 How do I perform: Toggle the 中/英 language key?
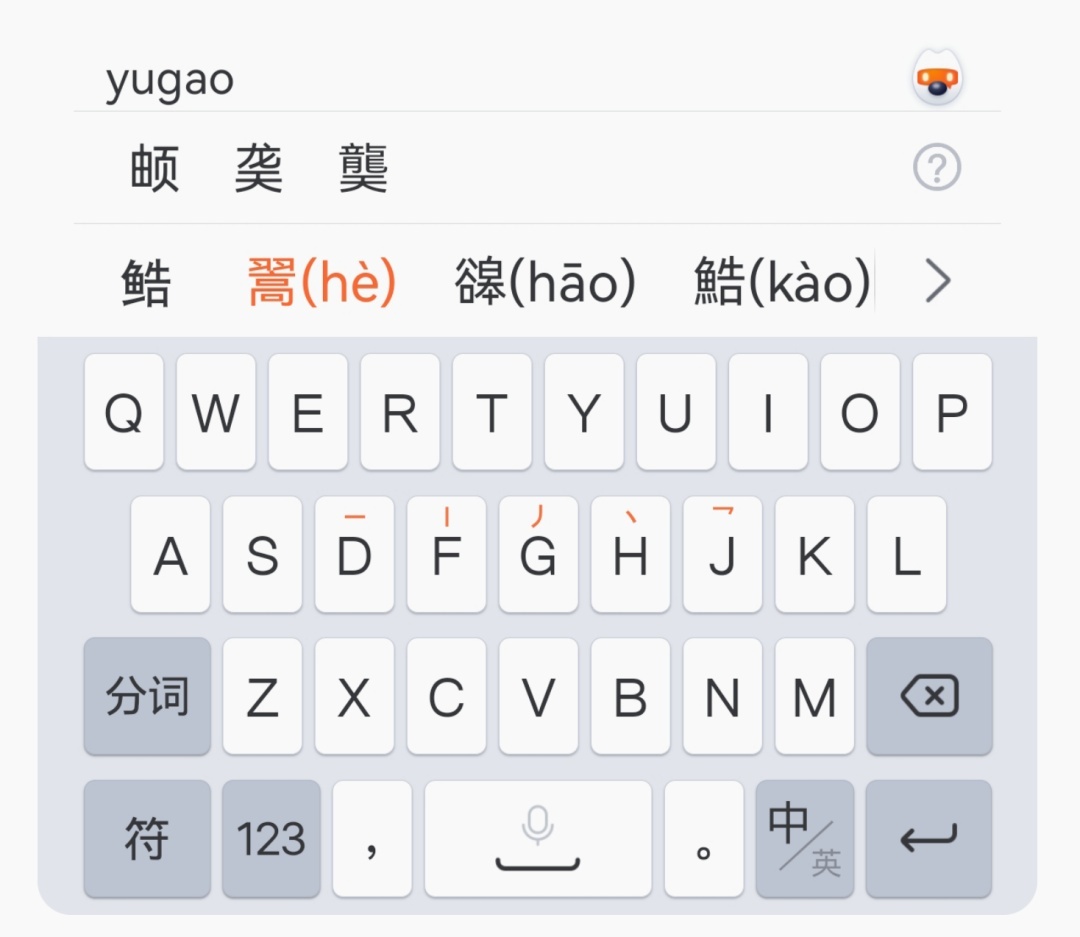click(x=804, y=839)
